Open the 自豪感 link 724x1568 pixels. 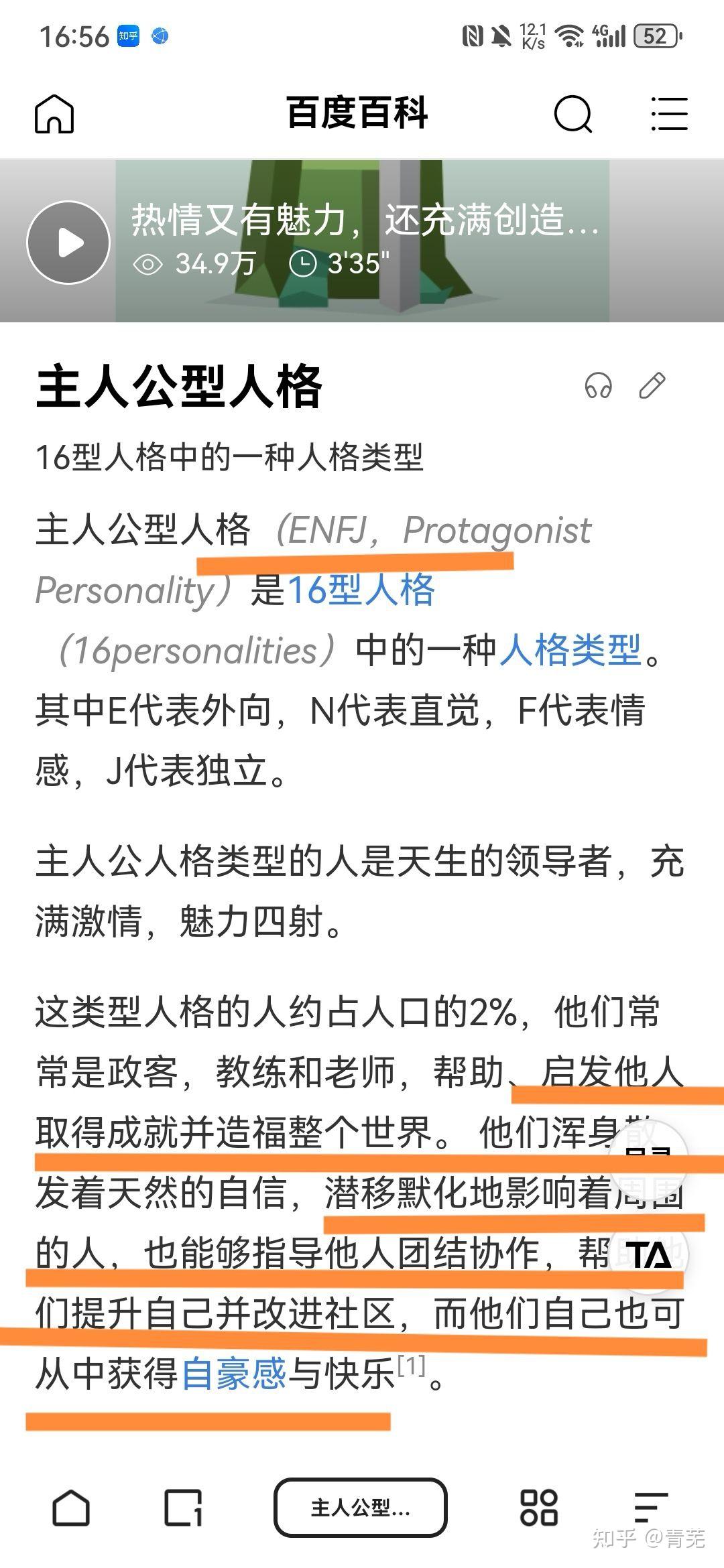tap(233, 1373)
